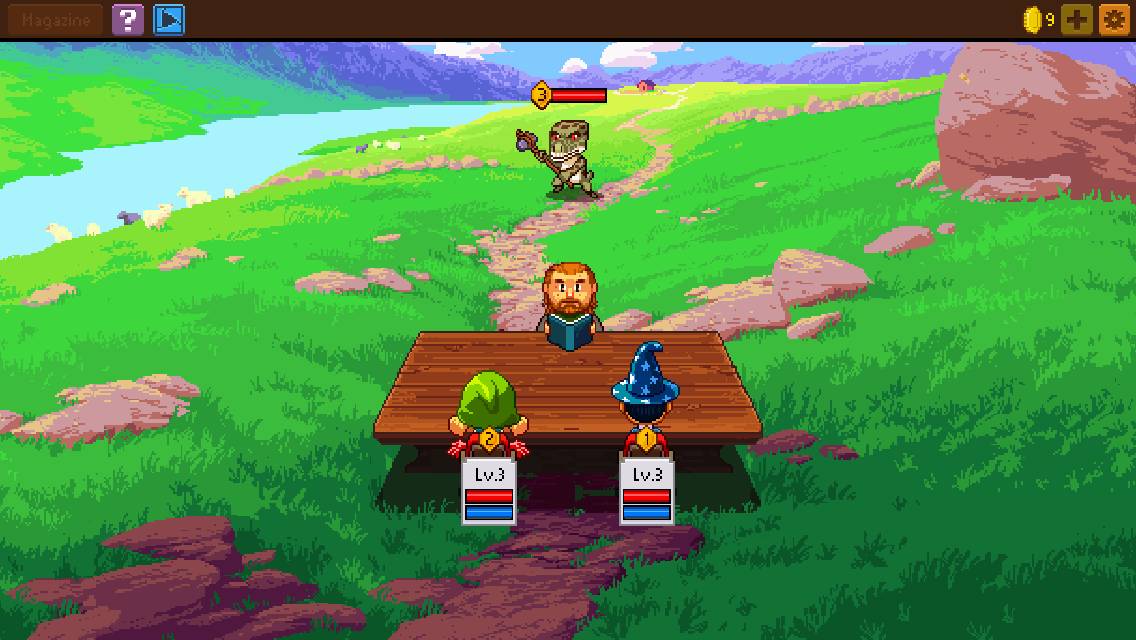Open the settings gear
The height and width of the screenshot is (640, 1136).
point(1114,19)
